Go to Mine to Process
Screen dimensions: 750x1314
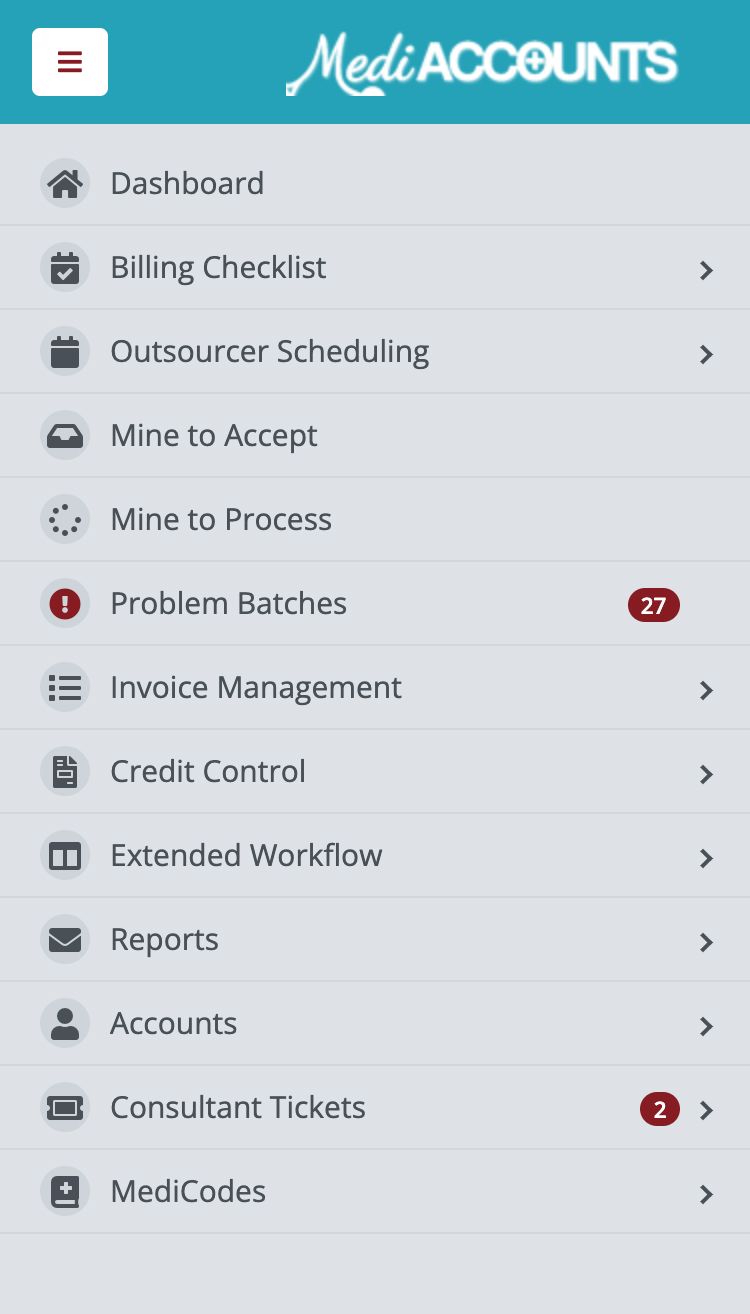(220, 520)
